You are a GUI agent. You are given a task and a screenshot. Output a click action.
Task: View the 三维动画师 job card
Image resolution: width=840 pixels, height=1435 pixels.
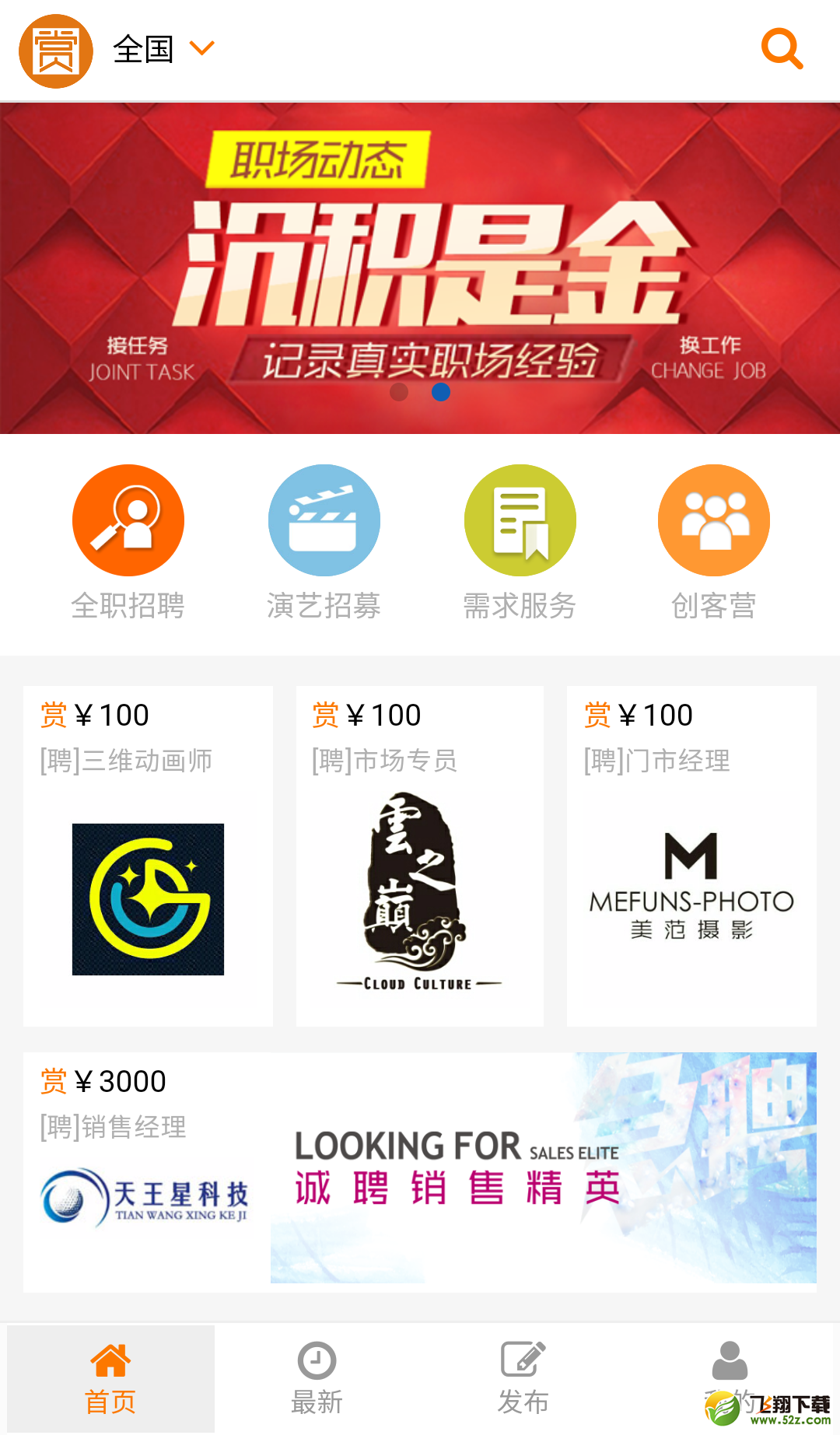click(148, 856)
